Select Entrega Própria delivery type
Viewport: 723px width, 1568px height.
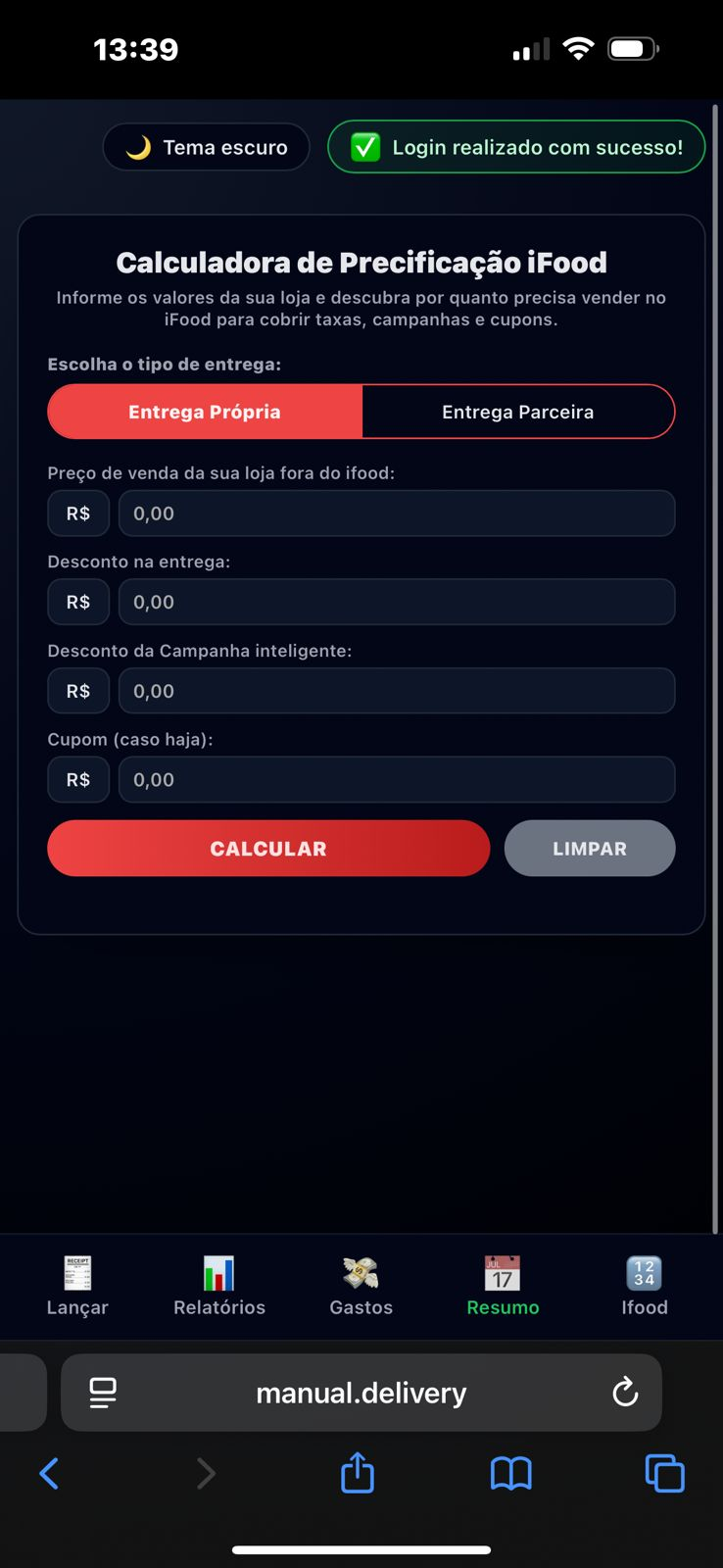point(204,412)
